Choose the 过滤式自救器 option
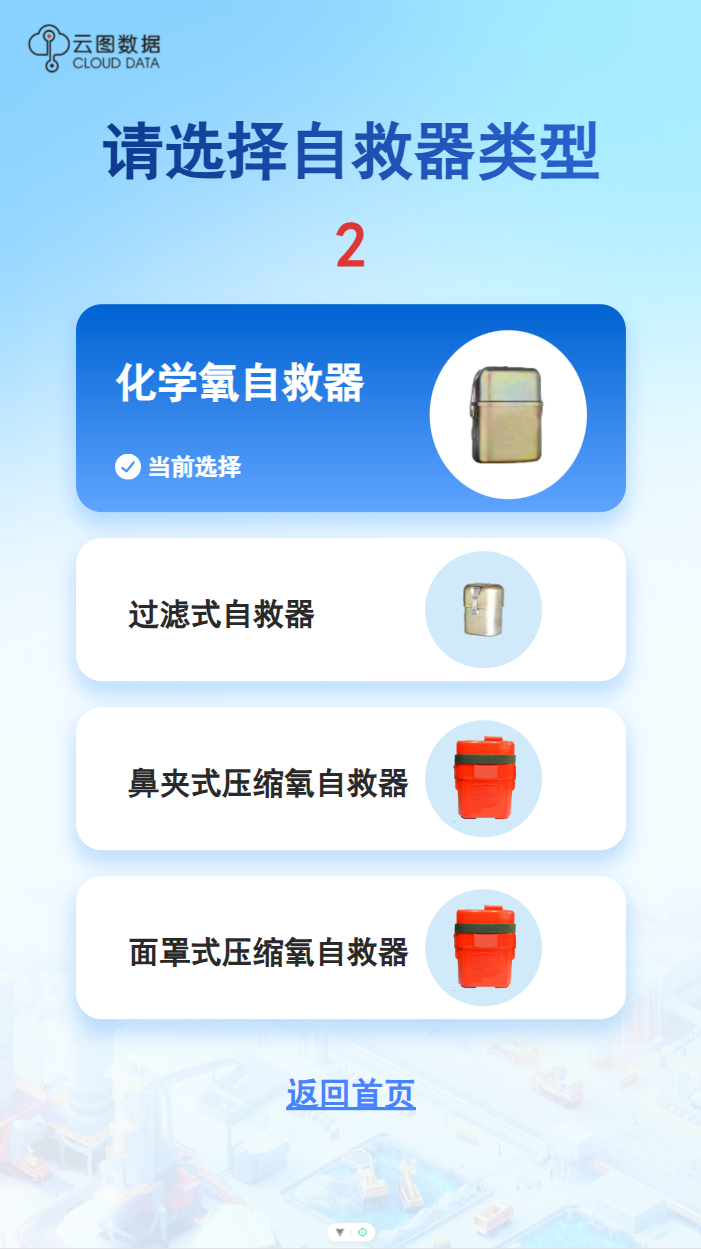The height and width of the screenshot is (1249, 701). click(x=350, y=610)
